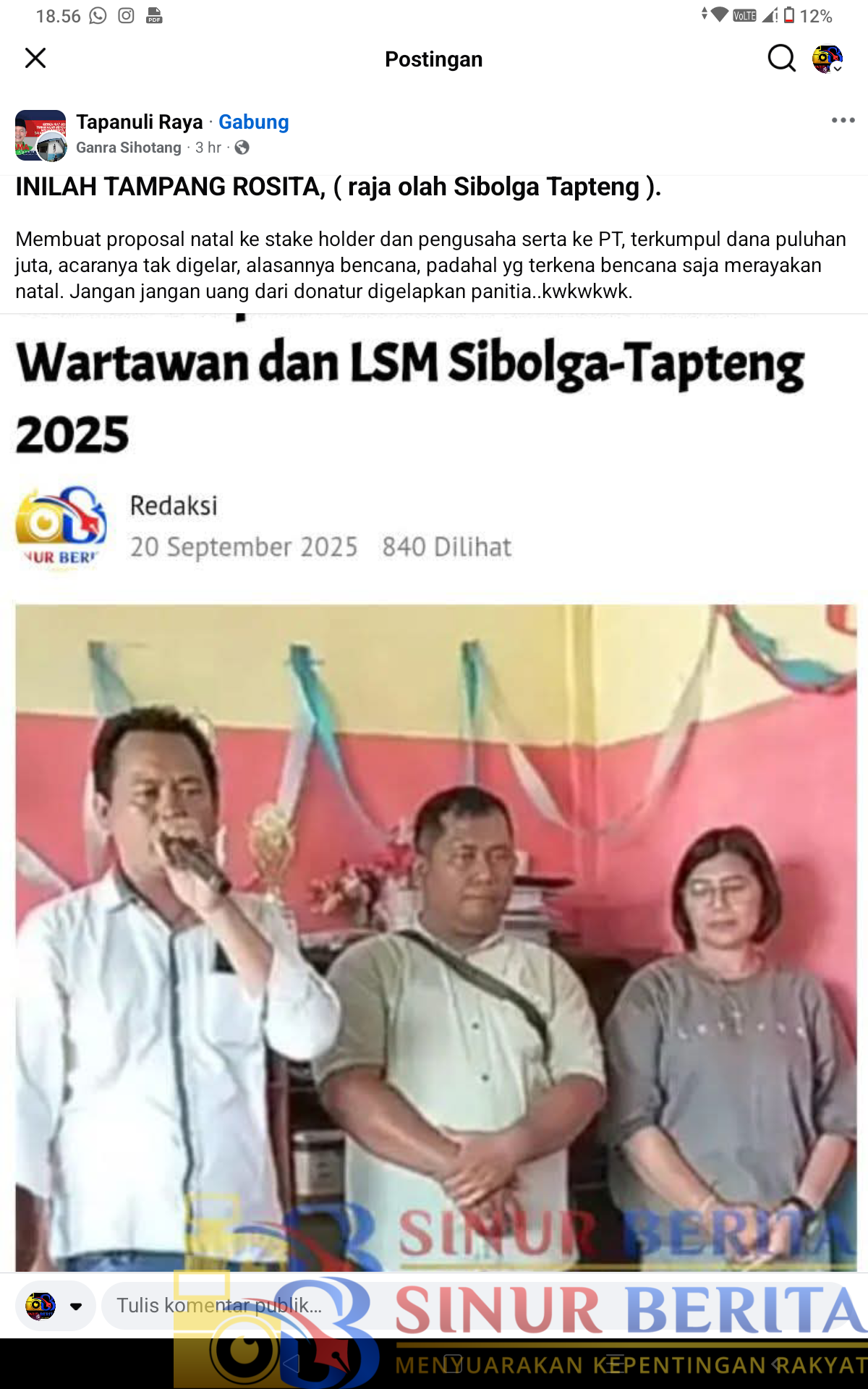Open the profile avatar switcher at top right
The width and height of the screenshot is (868, 1389).
tap(827, 59)
